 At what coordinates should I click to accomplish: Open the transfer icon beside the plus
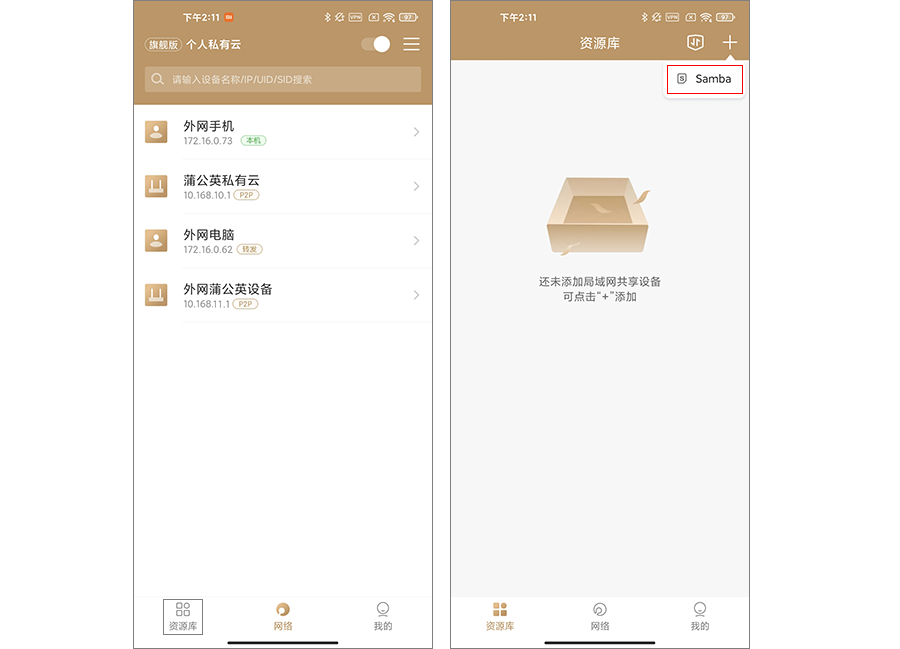click(x=695, y=43)
